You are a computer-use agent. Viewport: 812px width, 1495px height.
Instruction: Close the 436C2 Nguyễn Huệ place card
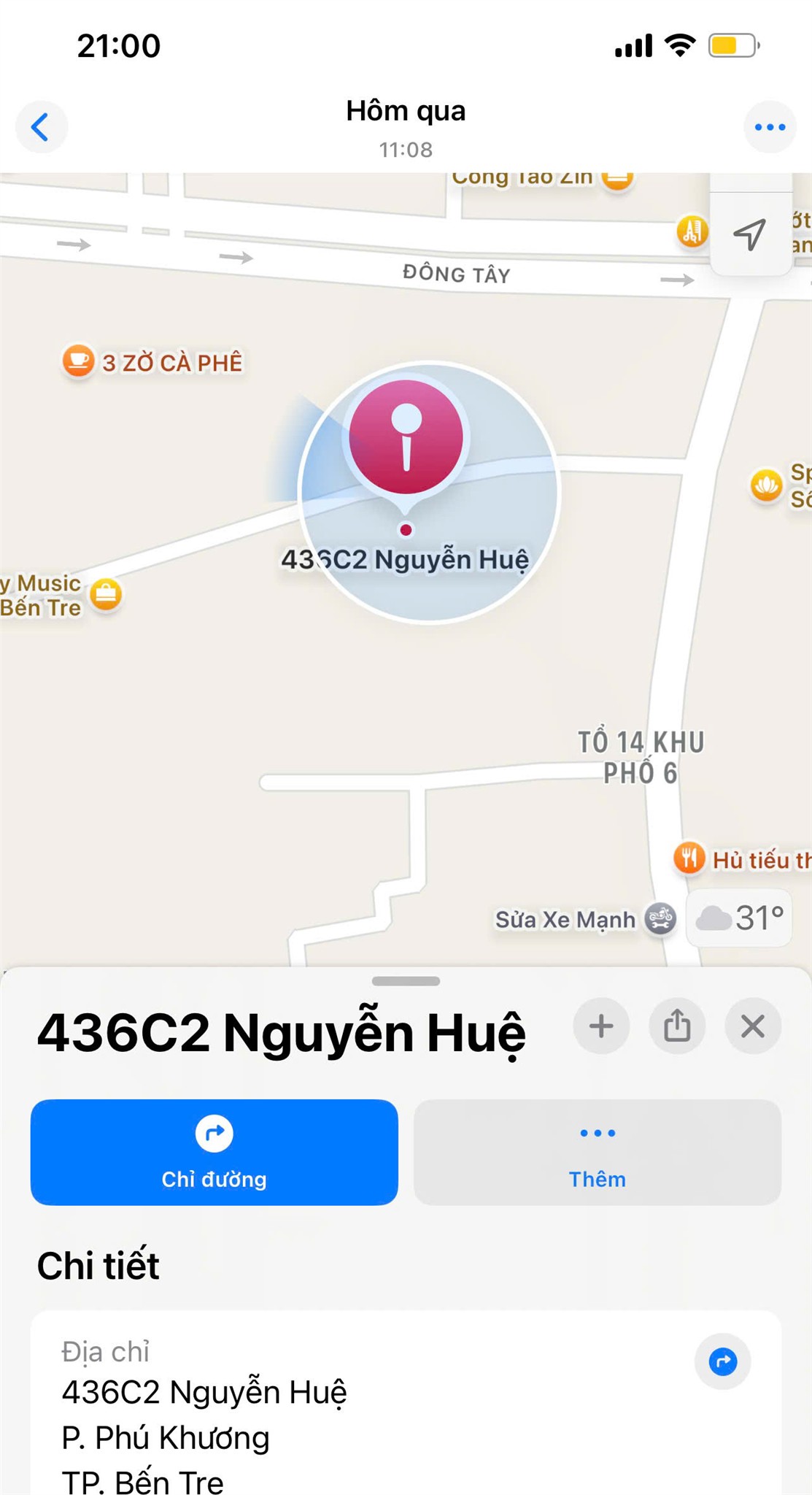click(x=753, y=1026)
